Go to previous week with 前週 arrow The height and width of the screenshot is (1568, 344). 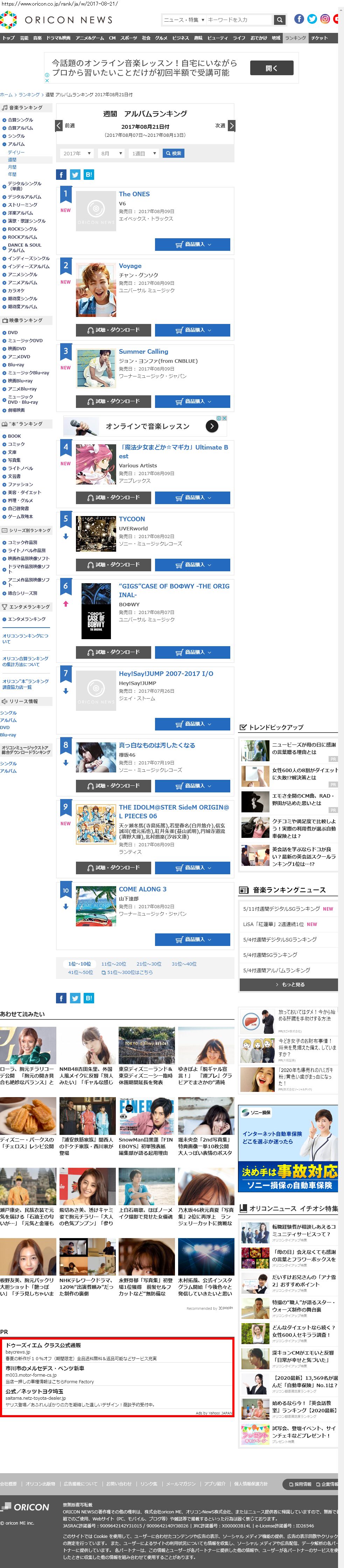(x=59, y=125)
